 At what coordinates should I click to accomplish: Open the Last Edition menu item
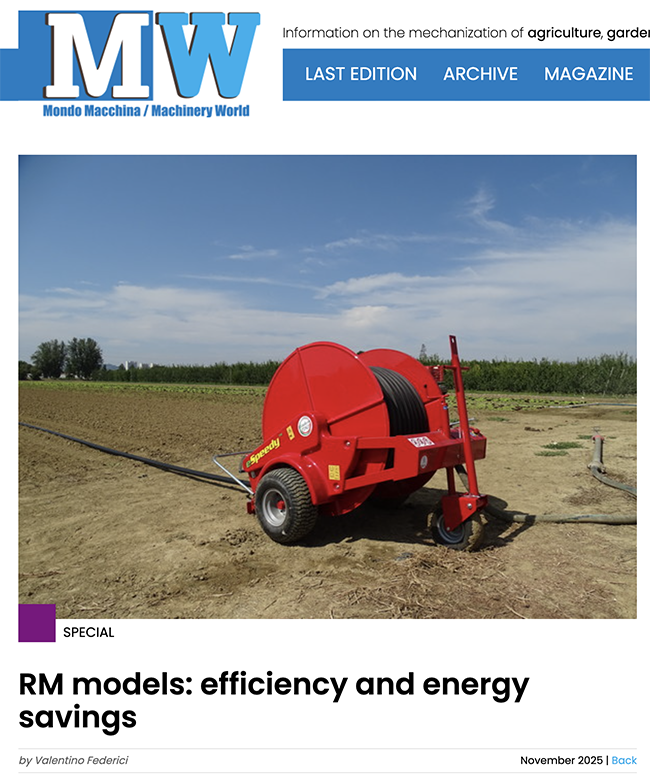pyautogui.click(x=360, y=74)
